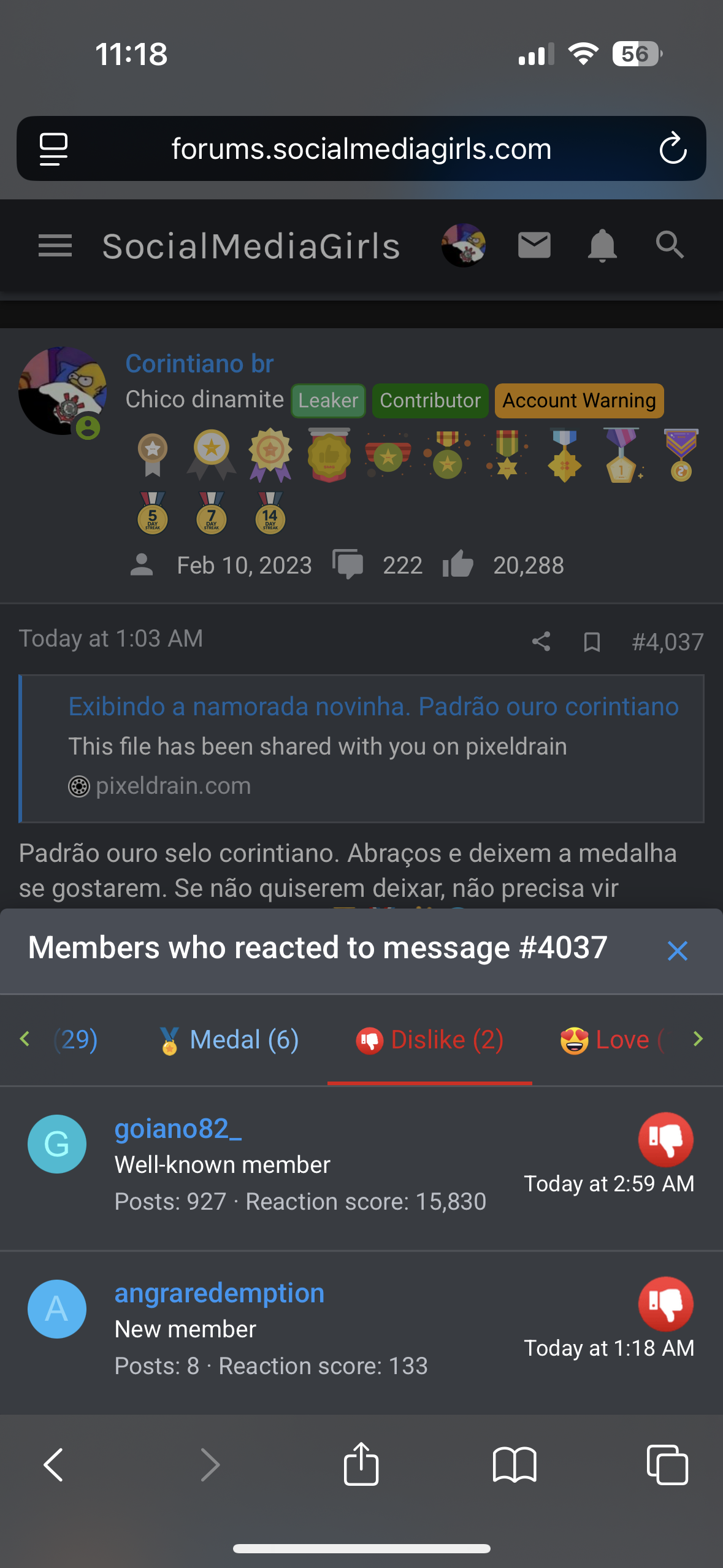Reload page in the address bar
The height and width of the screenshot is (1568, 723).
pyautogui.click(x=673, y=148)
